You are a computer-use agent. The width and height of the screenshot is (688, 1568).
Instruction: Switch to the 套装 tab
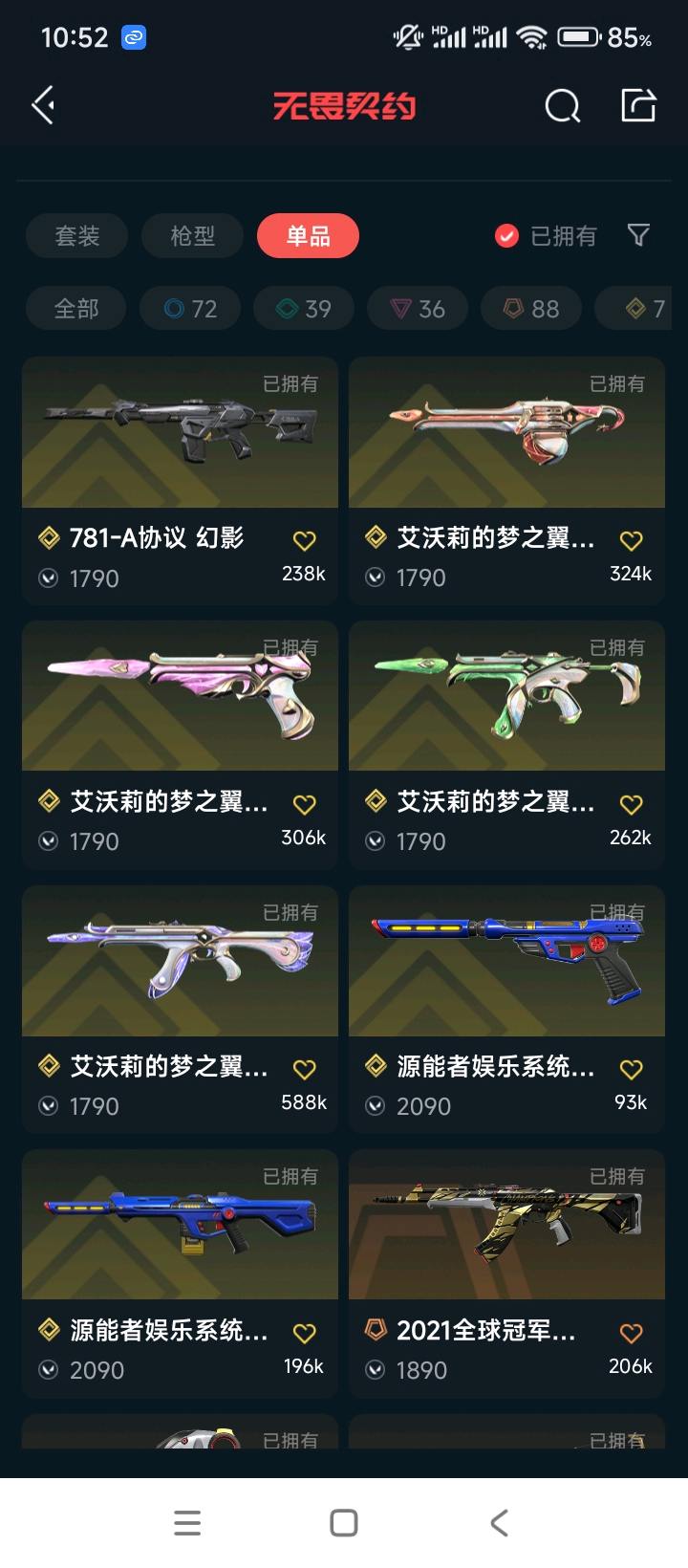coord(77,235)
